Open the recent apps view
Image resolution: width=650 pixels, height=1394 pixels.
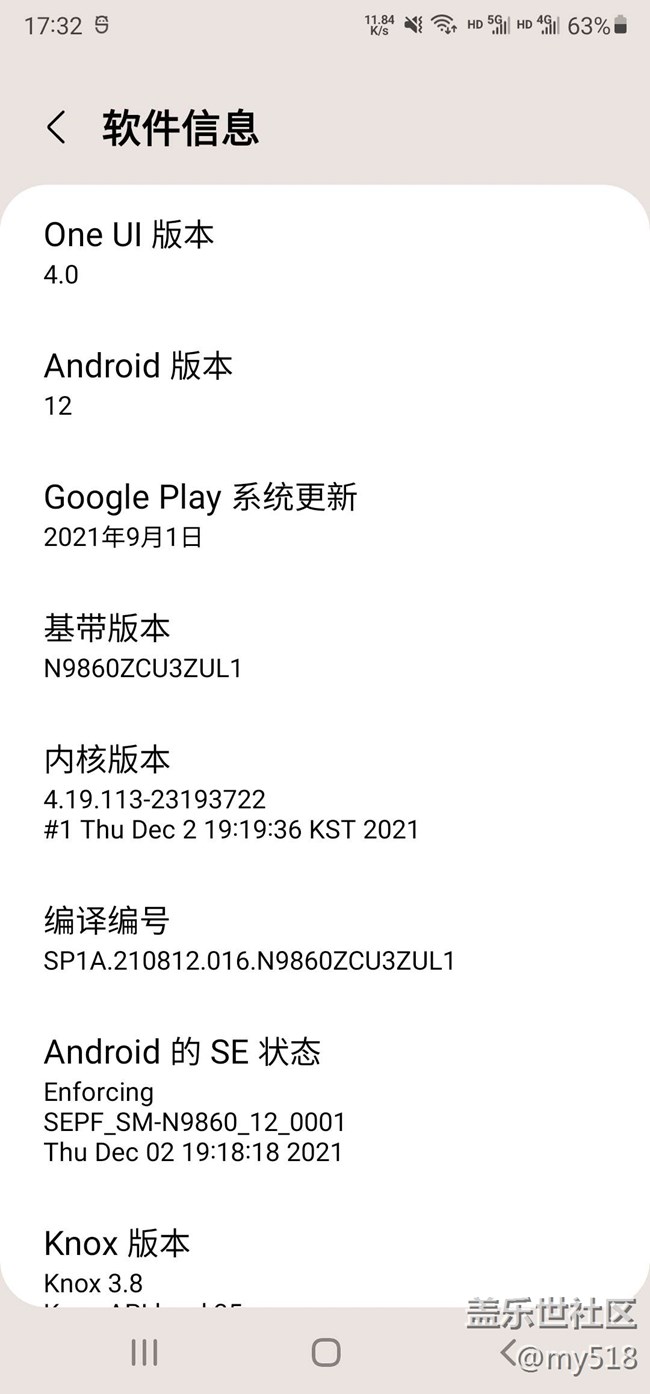point(145,1353)
